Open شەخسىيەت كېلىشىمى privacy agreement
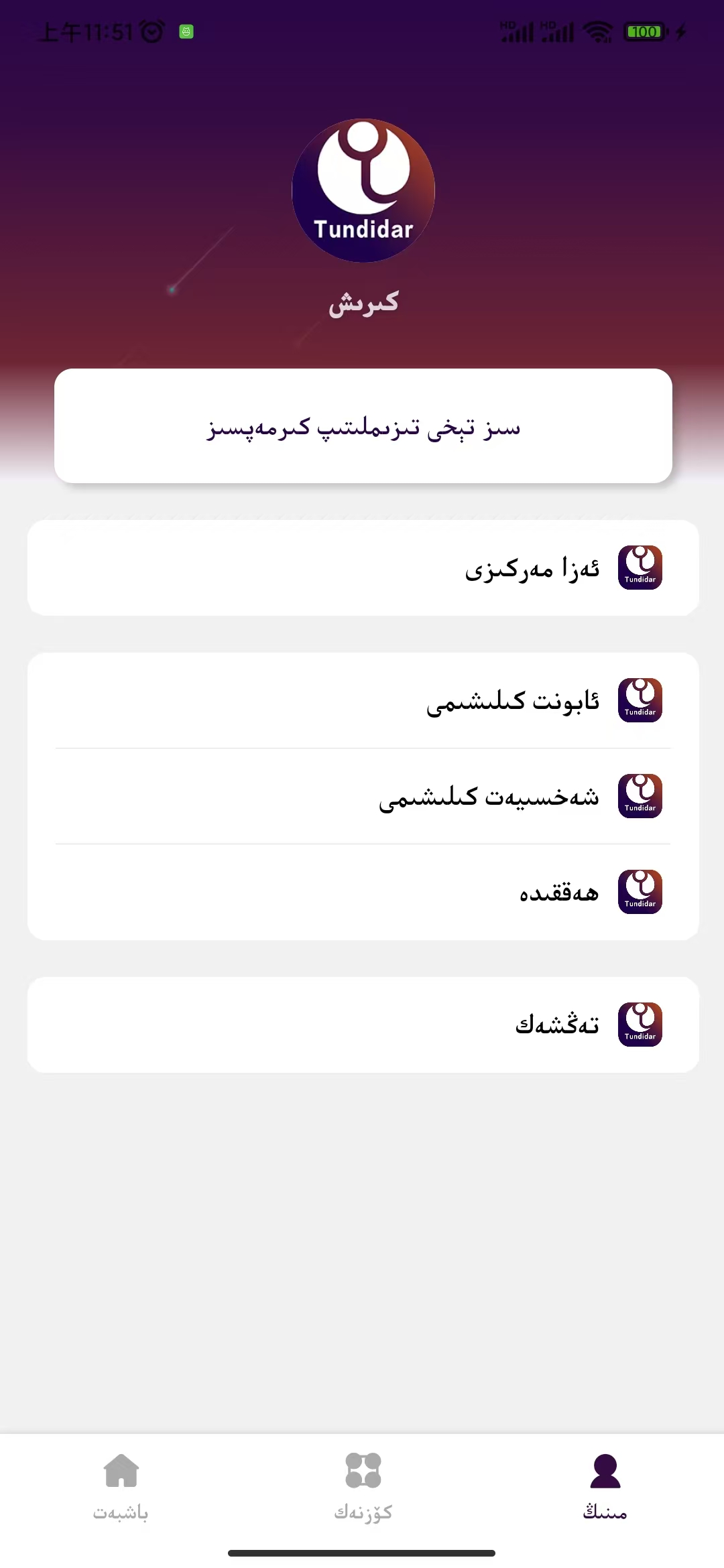This screenshot has height=1568, width=724. 363,797
